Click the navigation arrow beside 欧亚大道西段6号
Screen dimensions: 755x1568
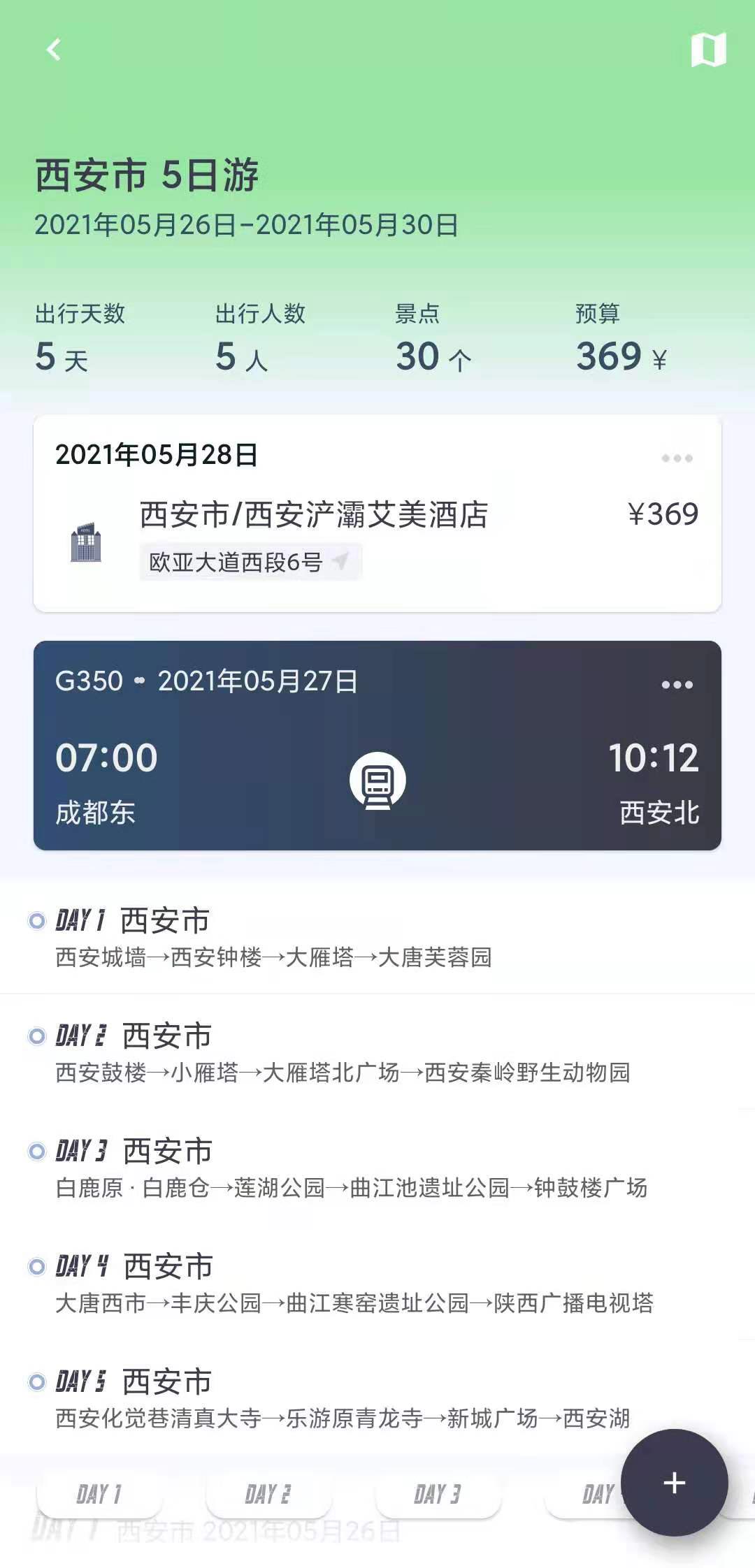[340, 559]
